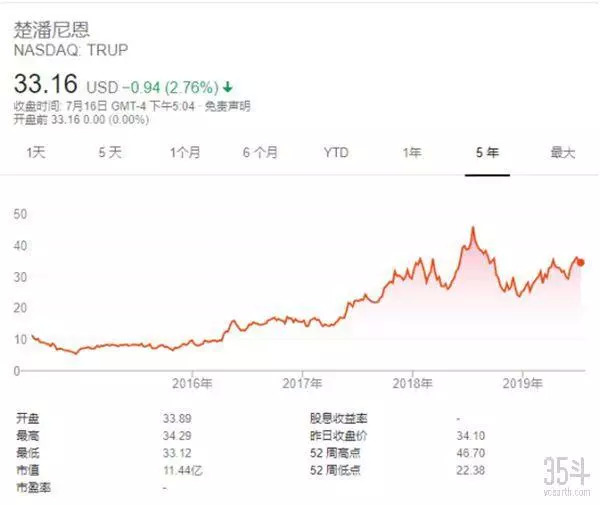
Task: Tap the 5年 range tab
Action: coord(487,153)
